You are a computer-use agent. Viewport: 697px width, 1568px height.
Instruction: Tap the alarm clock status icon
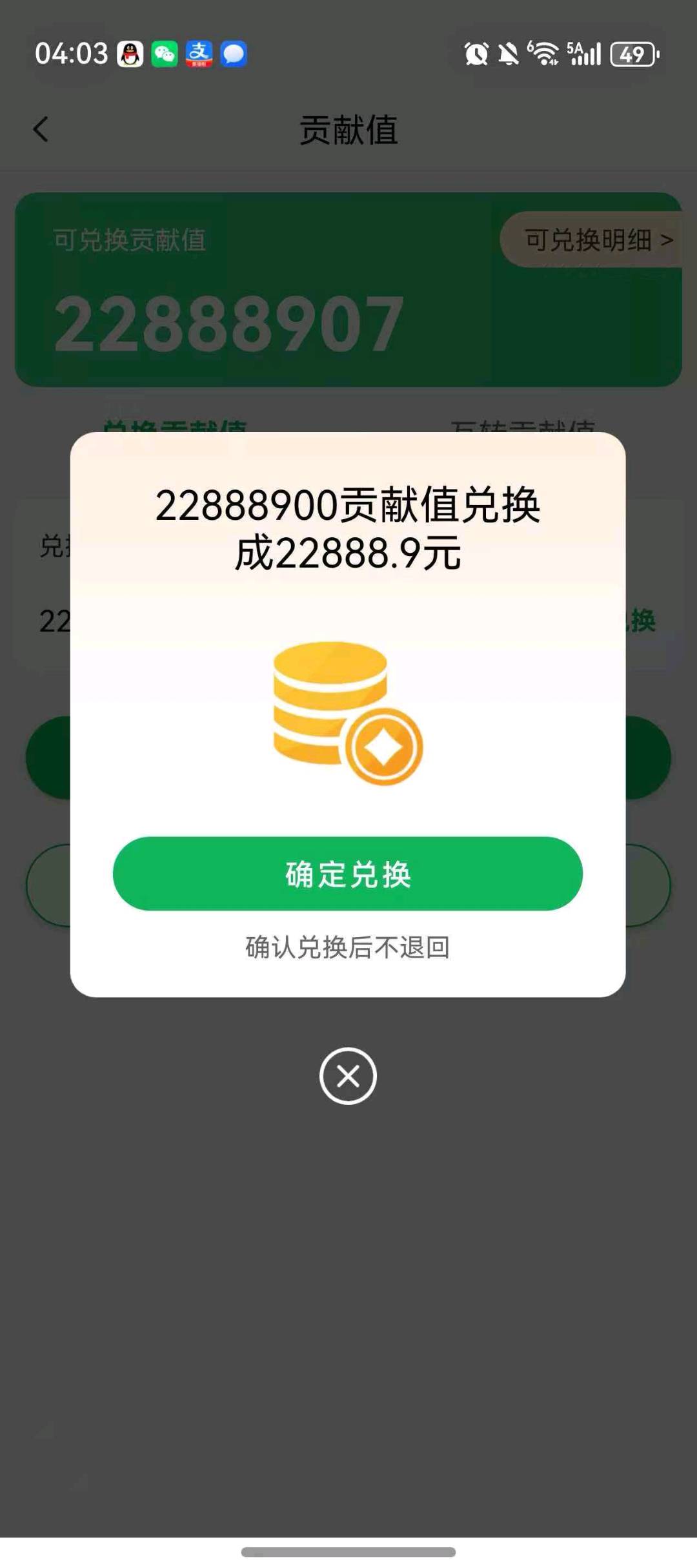(x=476, y=54)
